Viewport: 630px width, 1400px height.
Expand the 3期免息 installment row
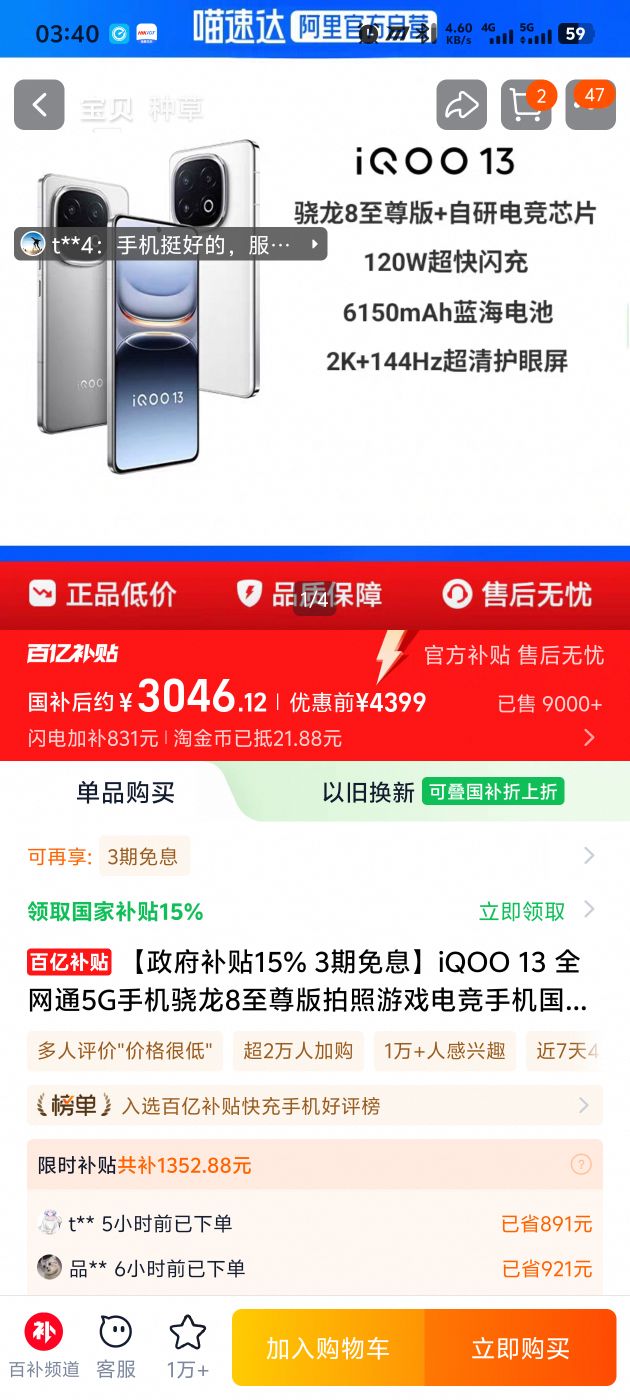pos(589,856)
